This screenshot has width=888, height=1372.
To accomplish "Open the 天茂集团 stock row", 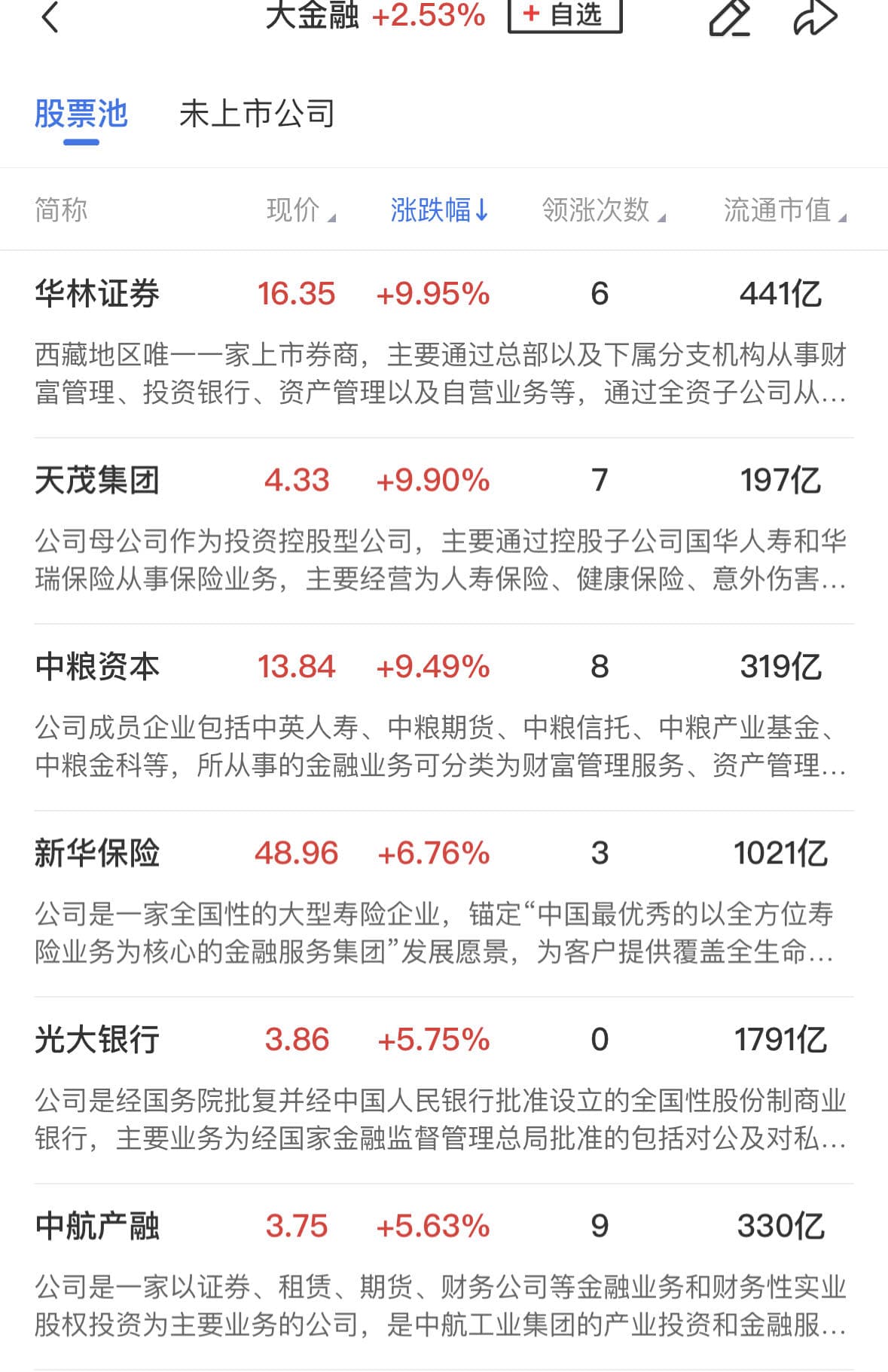I will 97,480.
